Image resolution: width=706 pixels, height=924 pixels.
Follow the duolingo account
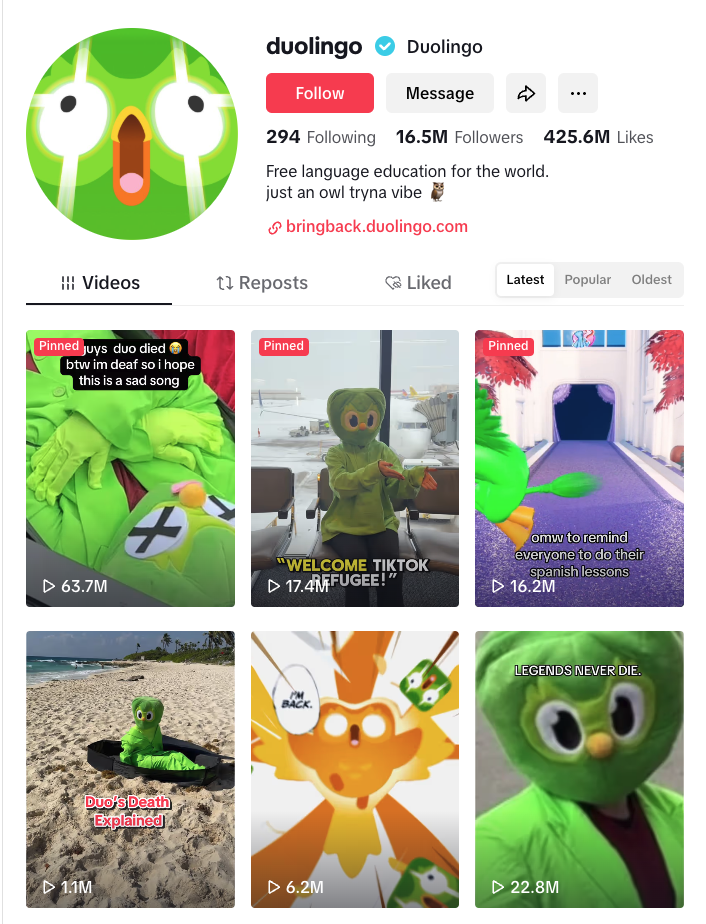click(x=320, y=93)
